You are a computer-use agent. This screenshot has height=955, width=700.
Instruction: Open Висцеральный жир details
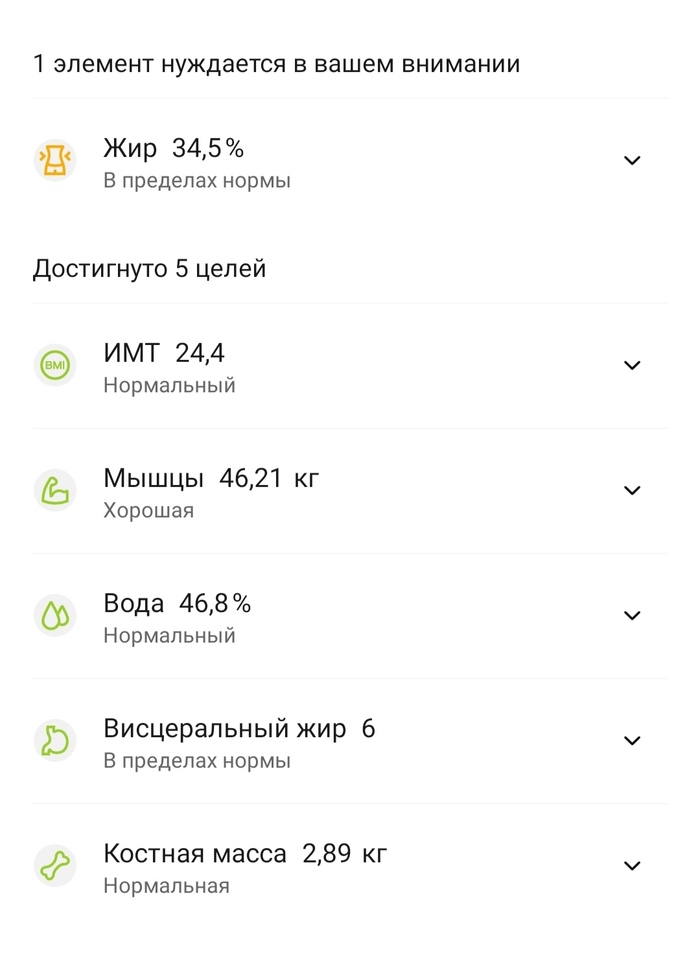(x=631, y=741)
